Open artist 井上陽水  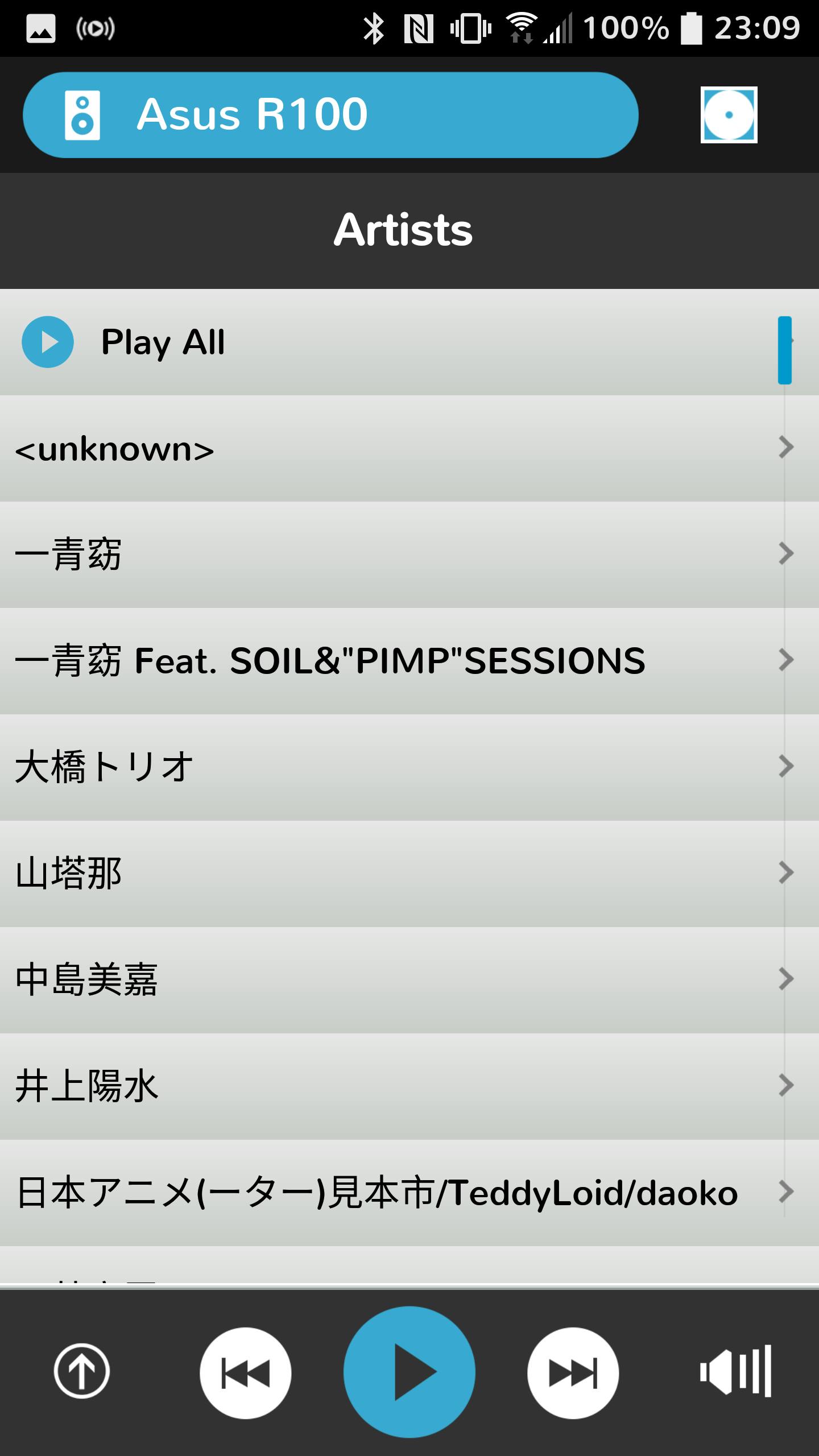click(398, 1086)
